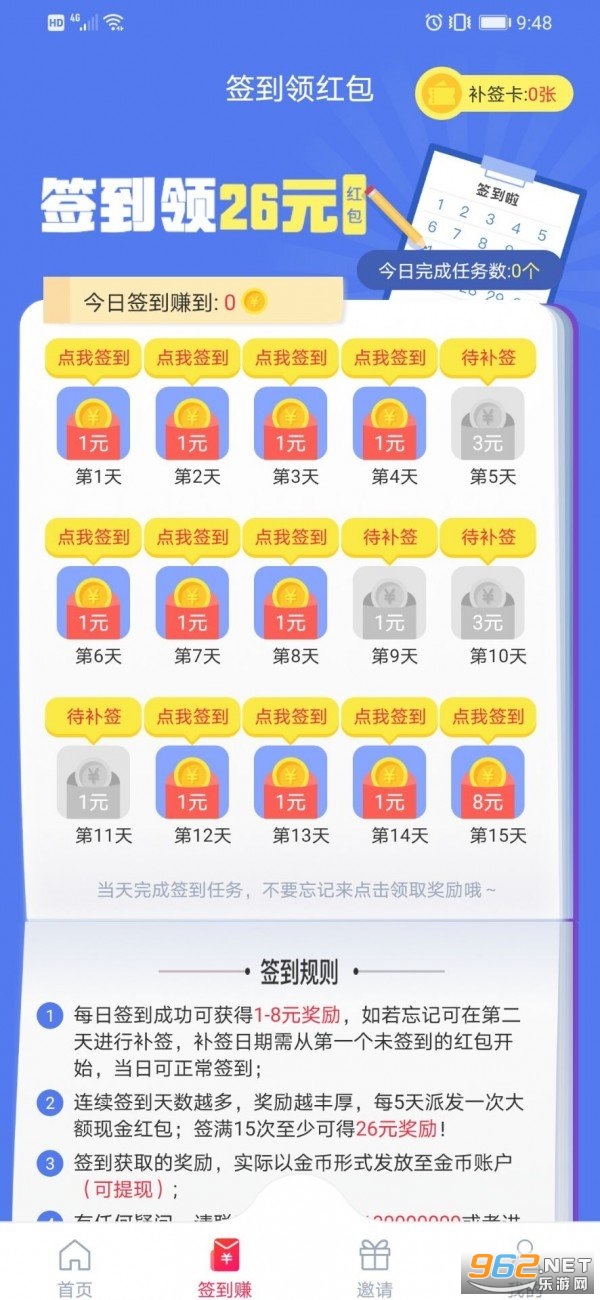This screenshot has height=1300, width=600.
Task: Make up the missed 第9天 sign-in
Action: [389, 538]
